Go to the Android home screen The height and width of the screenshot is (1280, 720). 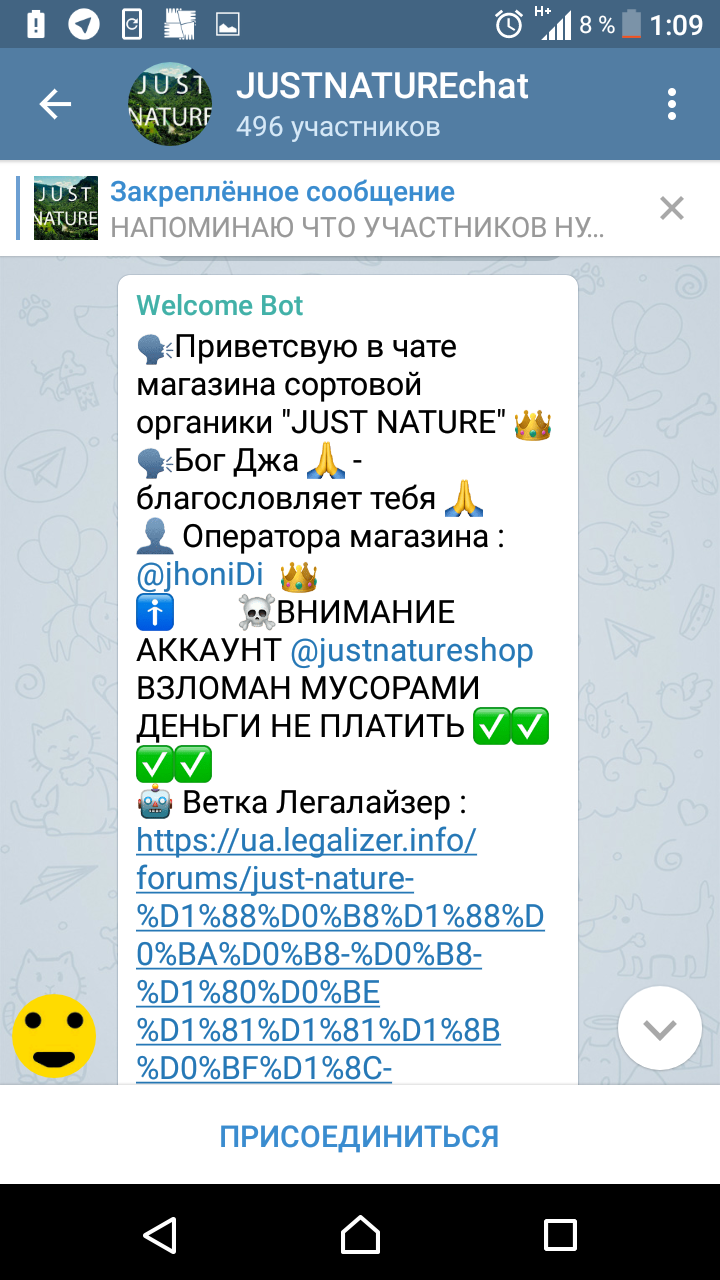[x=360, y=1235]
